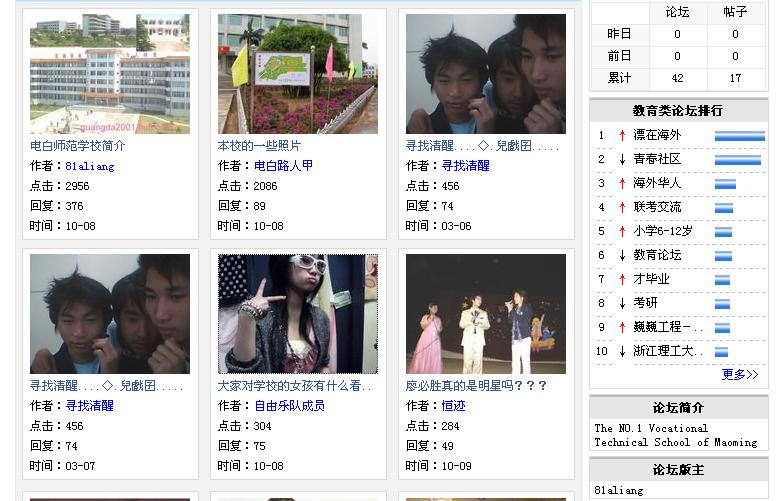Image resolution: width=776 pixels, height=501 pixels.
Task: Visit author 恒迹's profile
Action: click(x=453, y=406)
